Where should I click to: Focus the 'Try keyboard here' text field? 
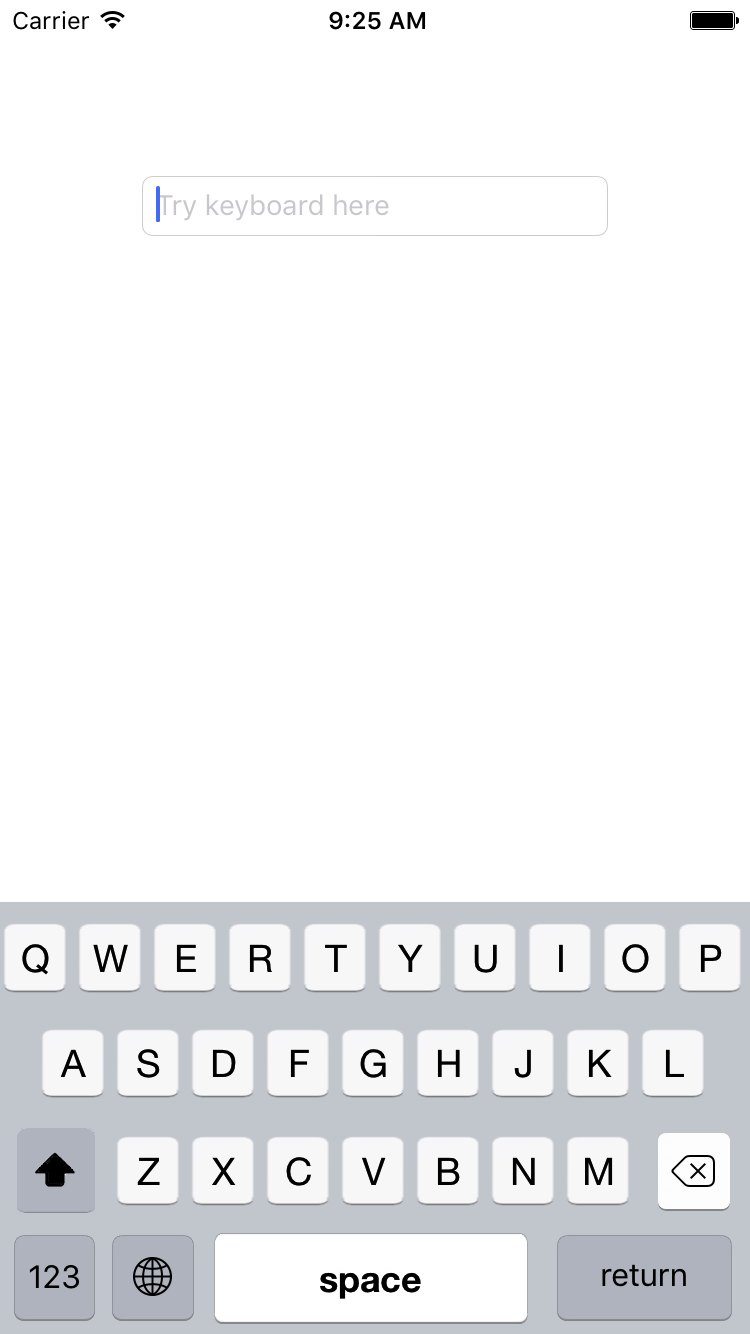click(375, 206)
